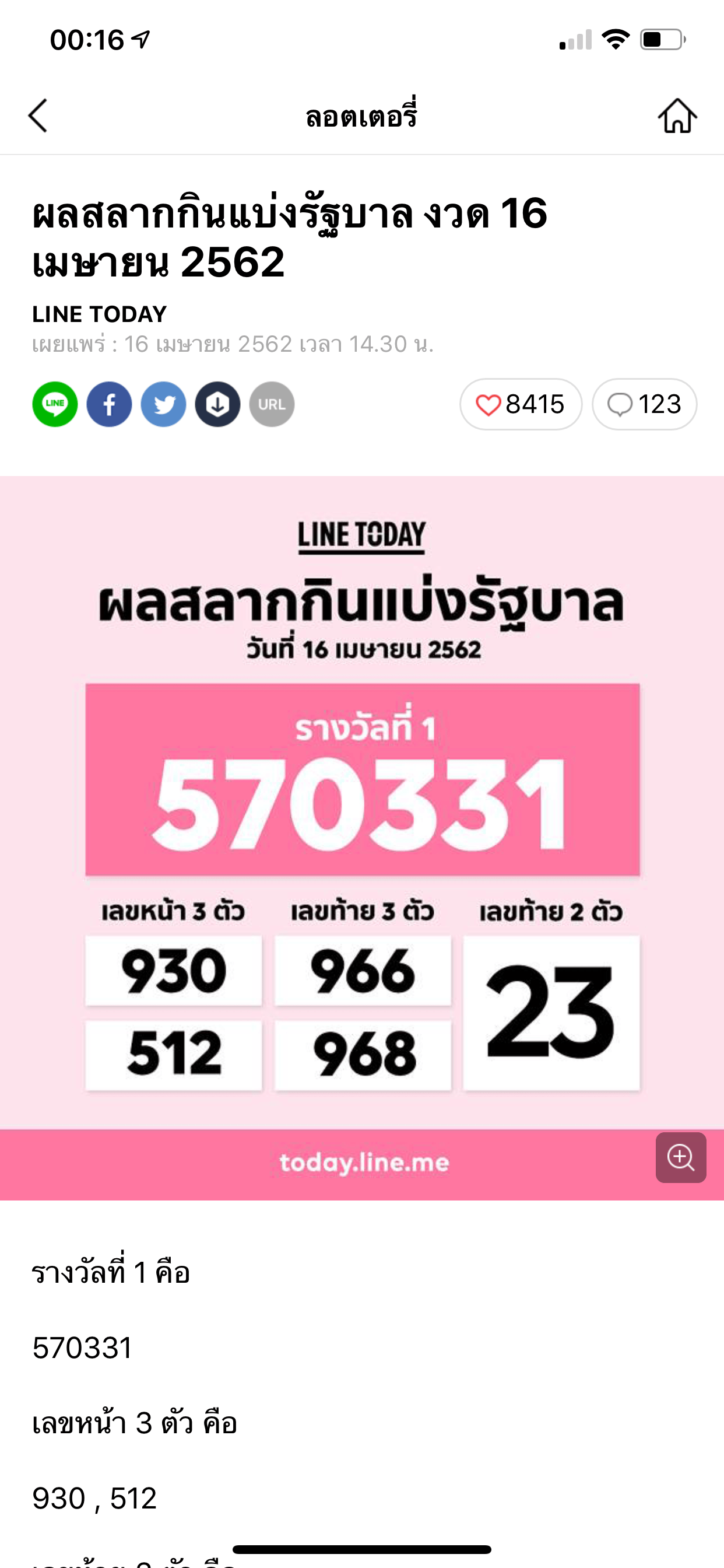Go back from the lottery article

(x=38, y=116)
